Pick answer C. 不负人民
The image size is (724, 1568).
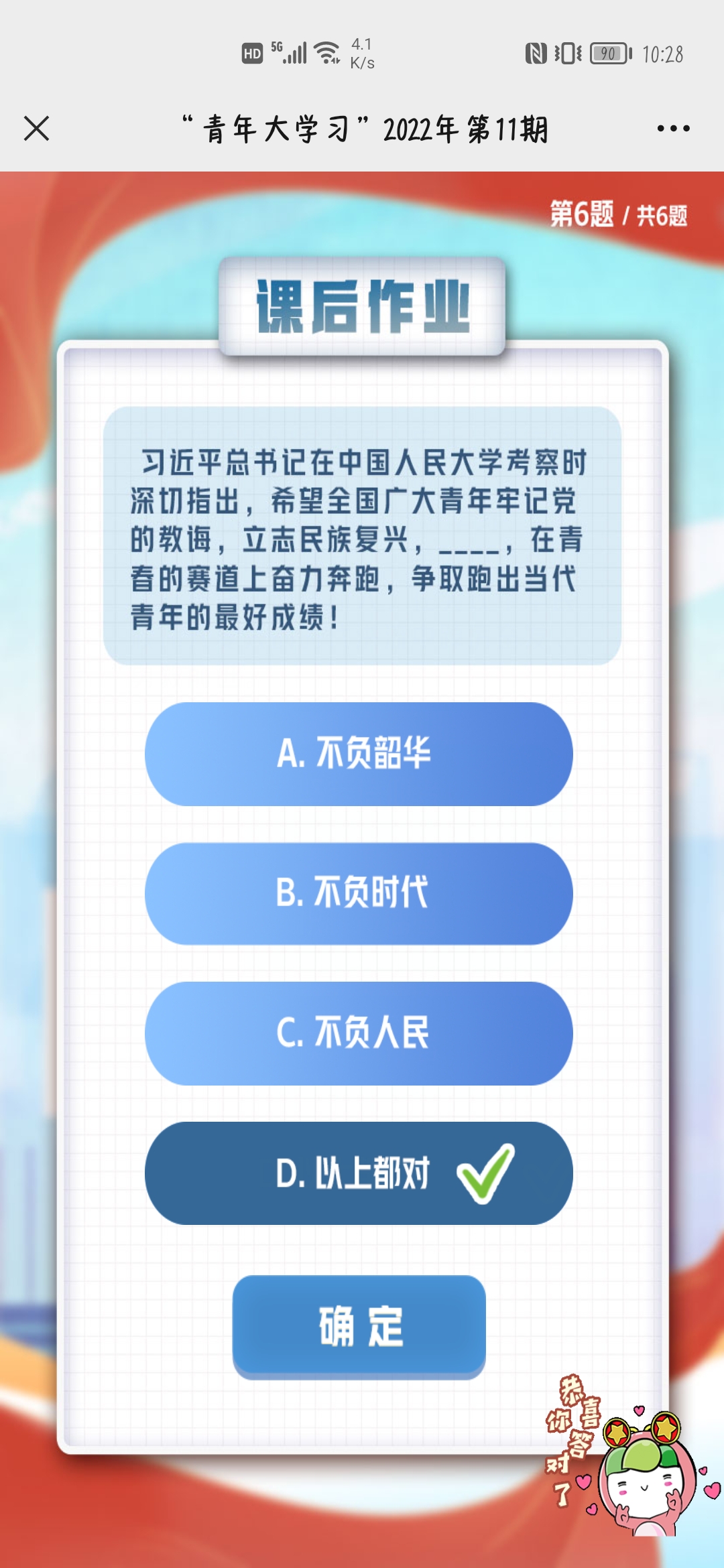359,1033
